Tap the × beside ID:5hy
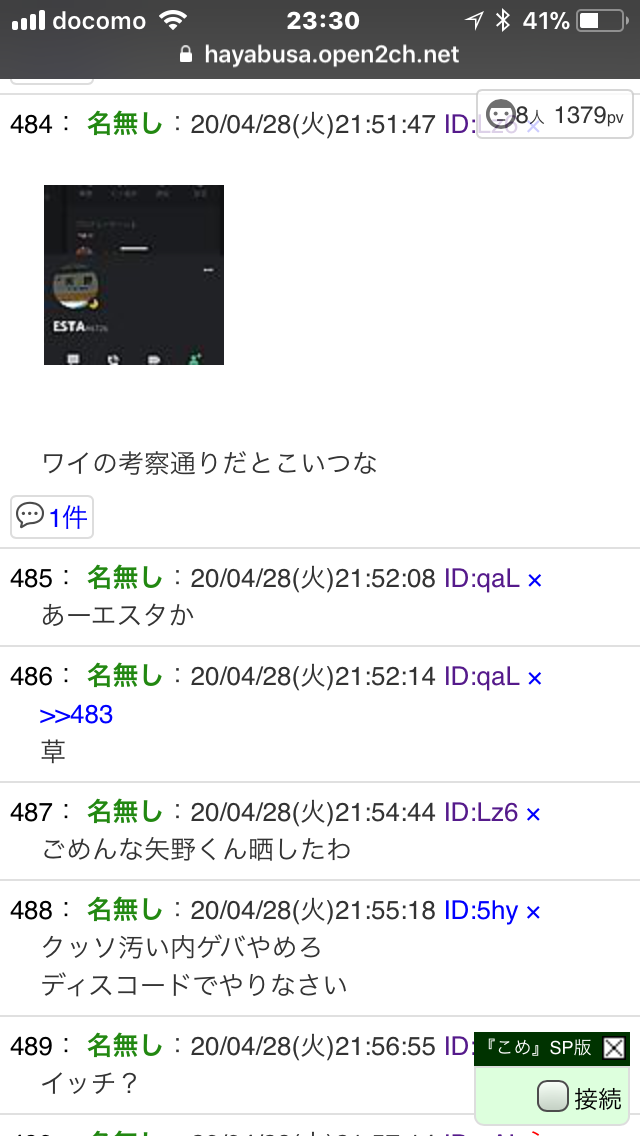 tap(533, 911)
